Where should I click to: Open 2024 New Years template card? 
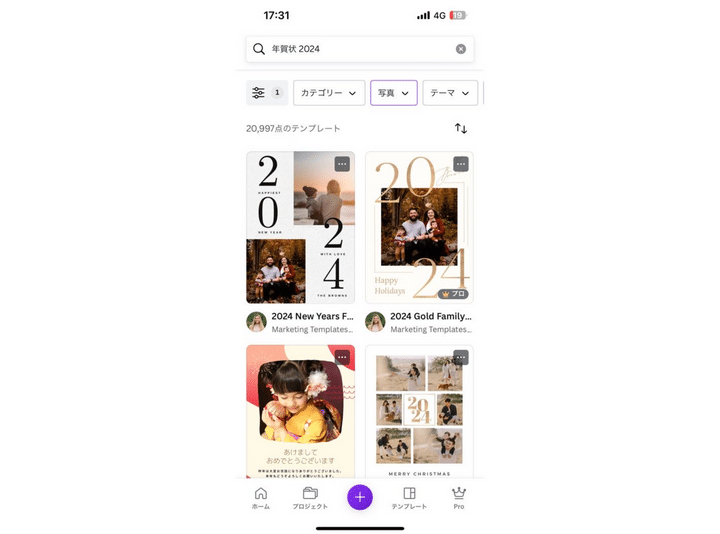click(x=300, y=227)
